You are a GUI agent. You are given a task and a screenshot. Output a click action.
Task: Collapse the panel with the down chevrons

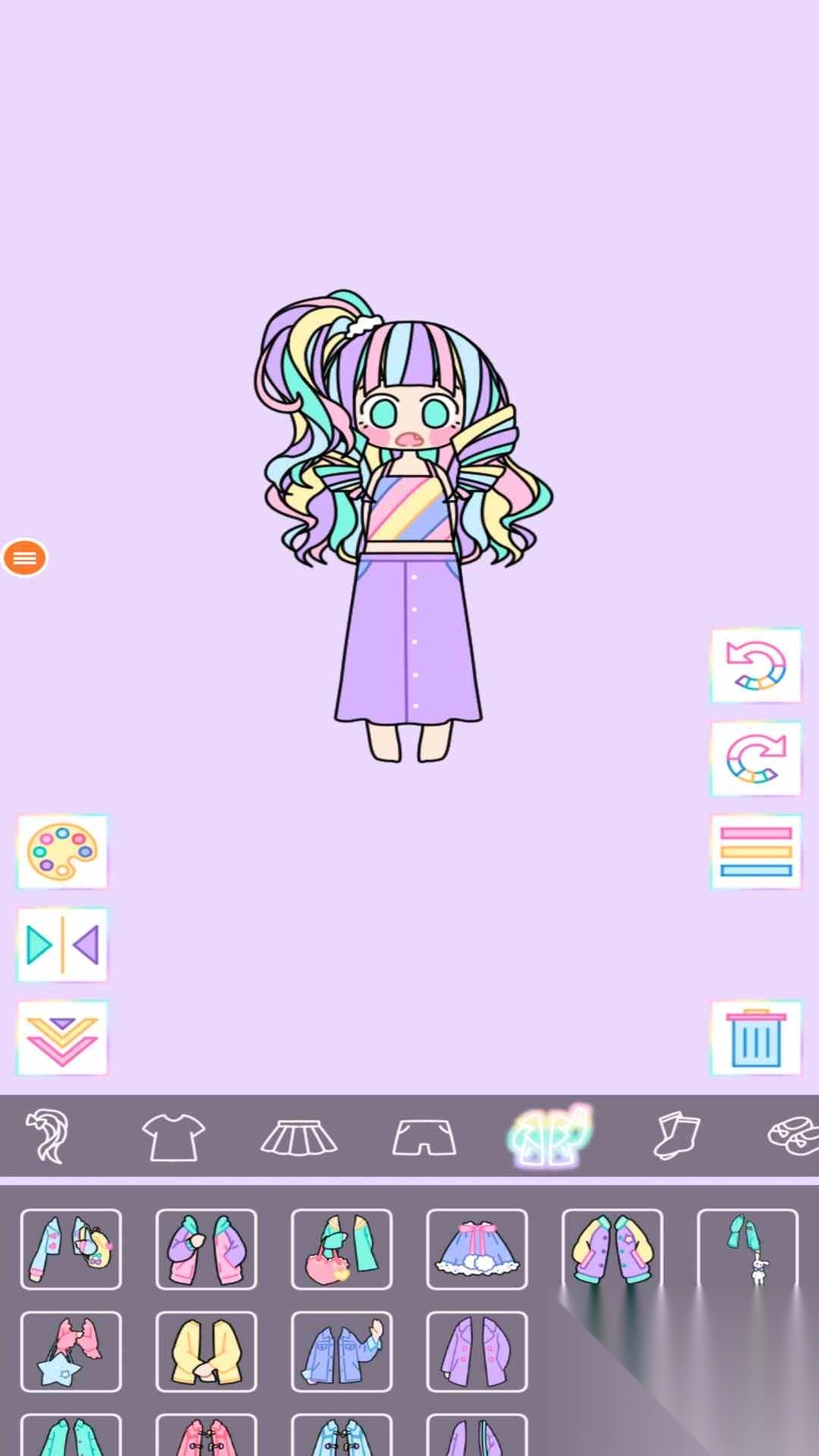click(x=62, y=1037)
